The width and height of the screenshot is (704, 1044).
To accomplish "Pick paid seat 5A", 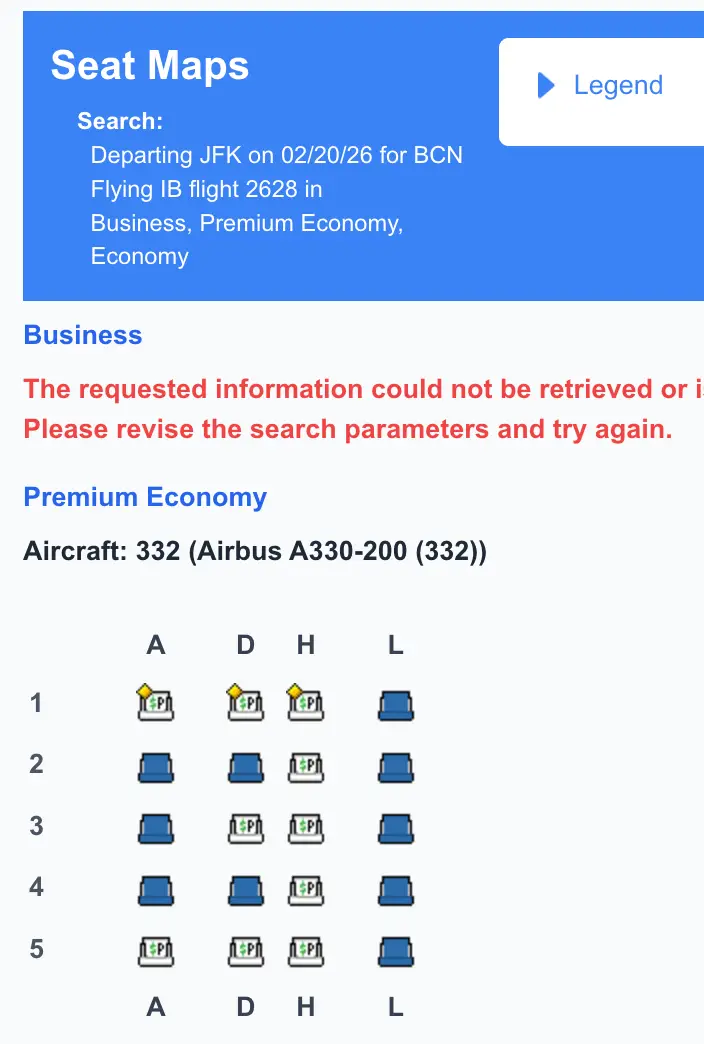I will [x=155, y=951].
